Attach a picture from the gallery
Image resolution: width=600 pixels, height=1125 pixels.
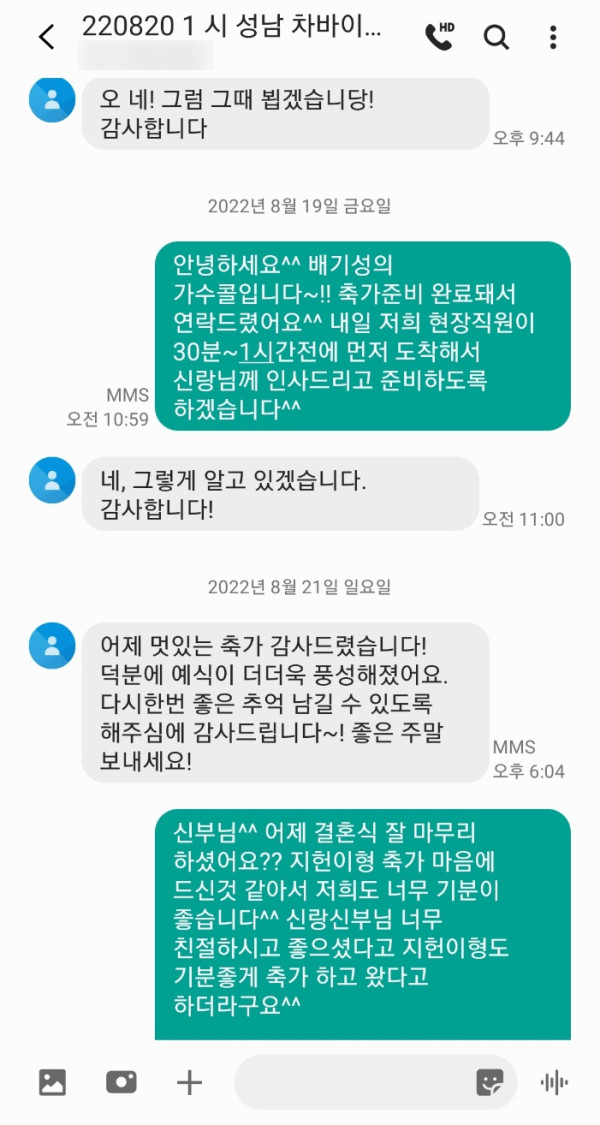coord(52,1082)
